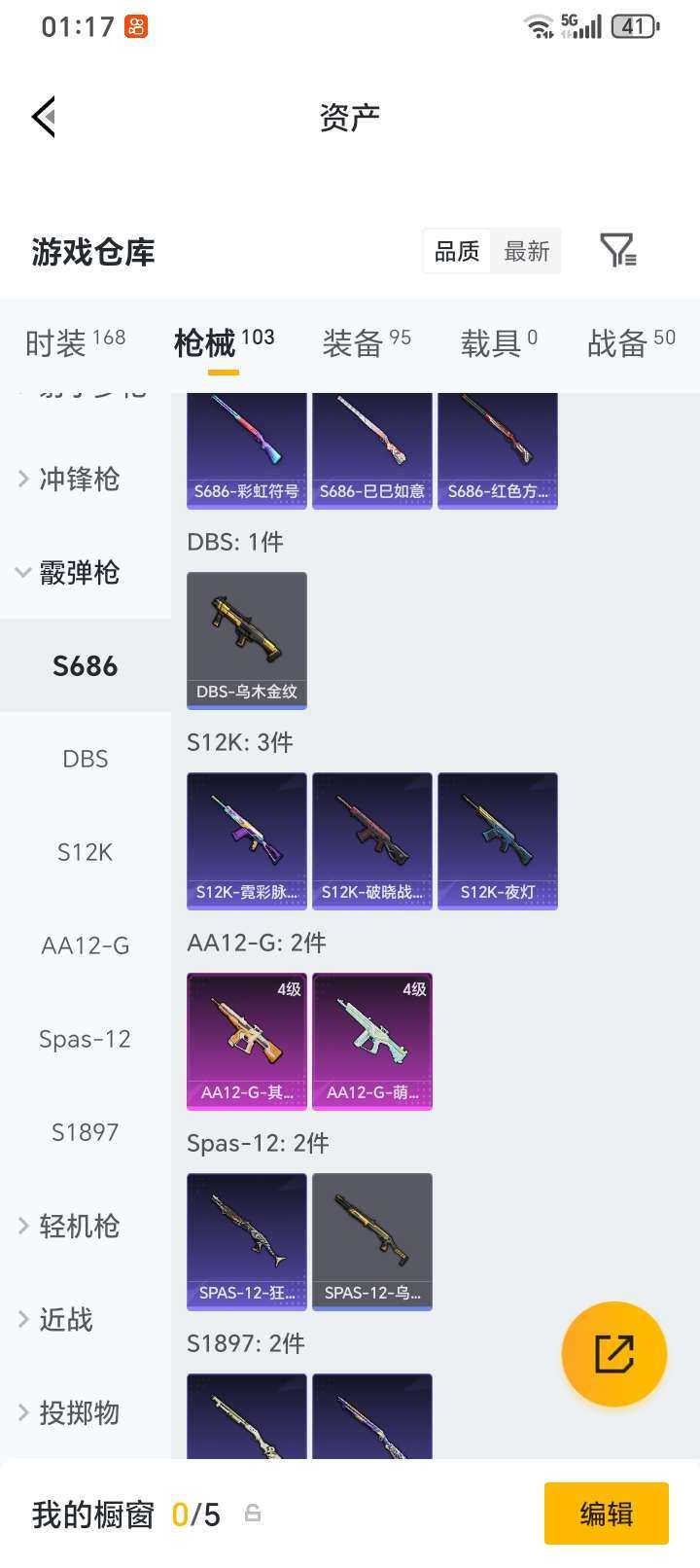Switch to the 时装 tab
700x1568 pixels.
tap(75, 342)
